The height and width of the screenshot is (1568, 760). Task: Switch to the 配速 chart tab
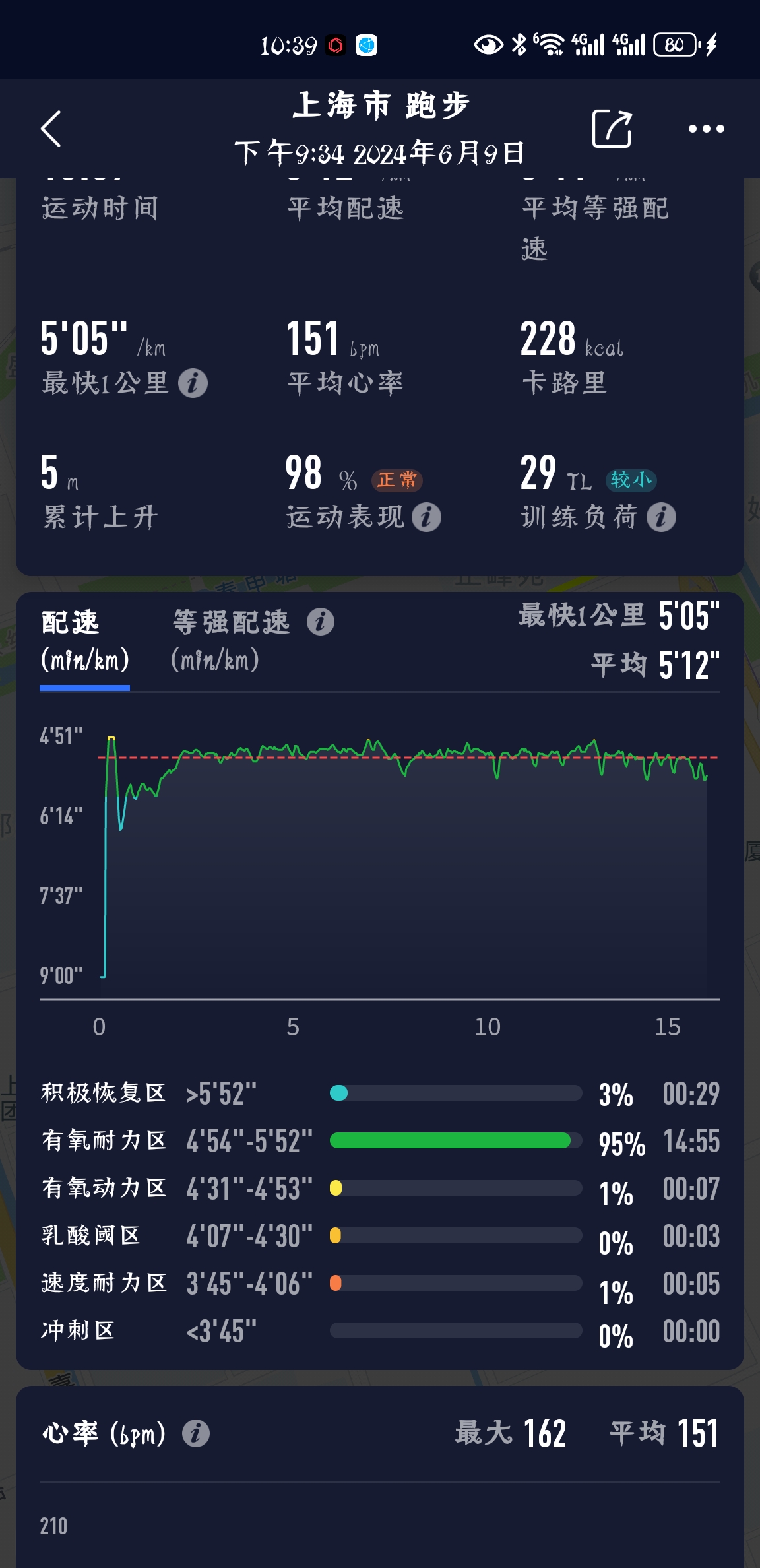[x=84, y=640]
